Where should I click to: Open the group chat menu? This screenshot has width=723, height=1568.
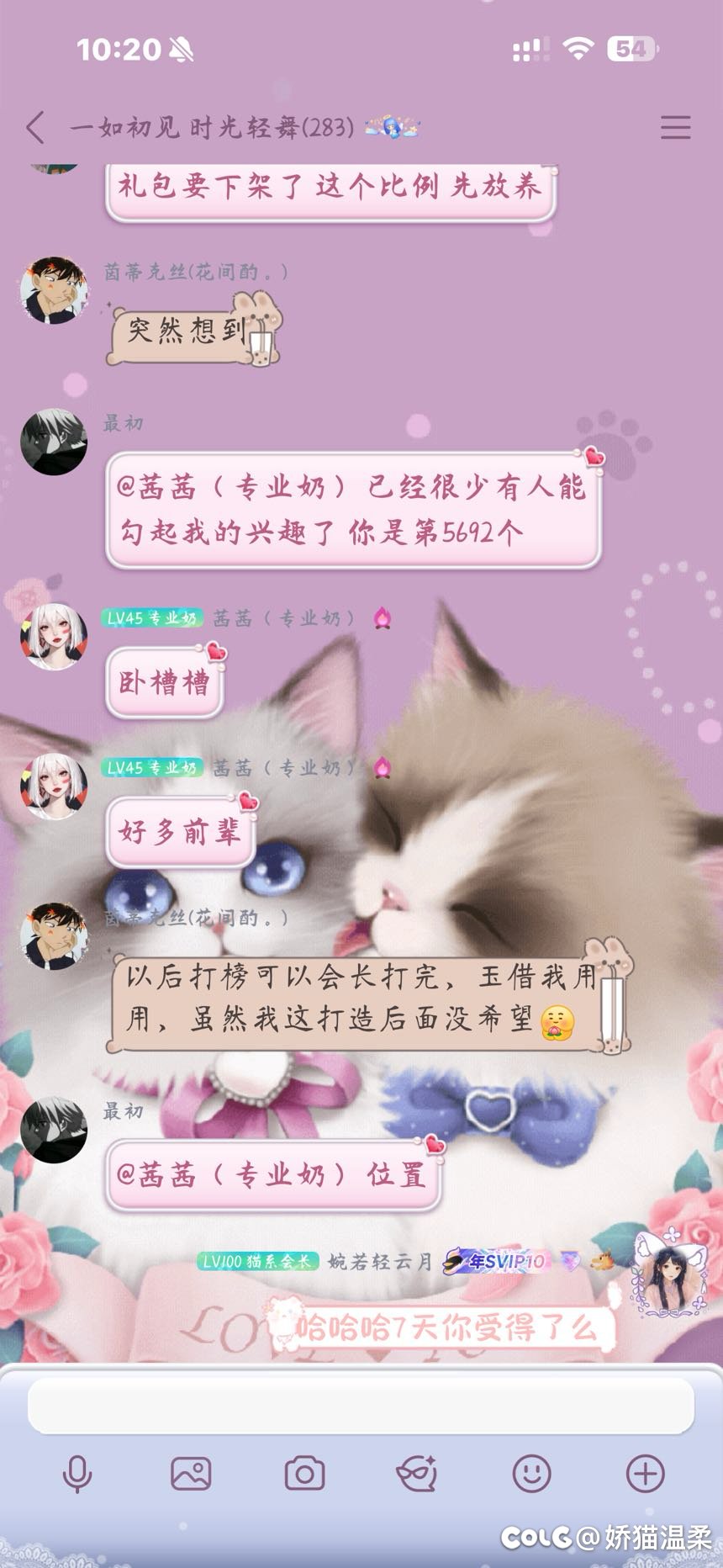point(675,128)
